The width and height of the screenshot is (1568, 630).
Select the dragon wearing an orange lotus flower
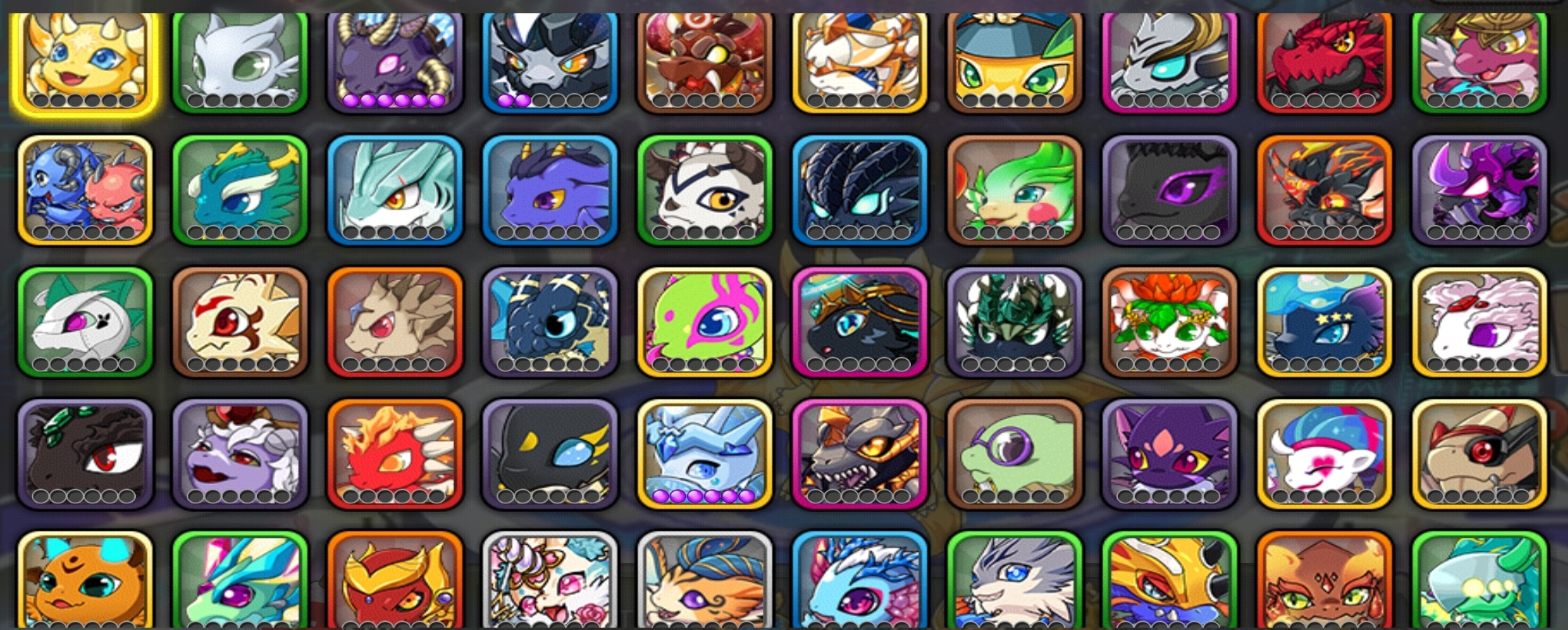pos(1170,321)
